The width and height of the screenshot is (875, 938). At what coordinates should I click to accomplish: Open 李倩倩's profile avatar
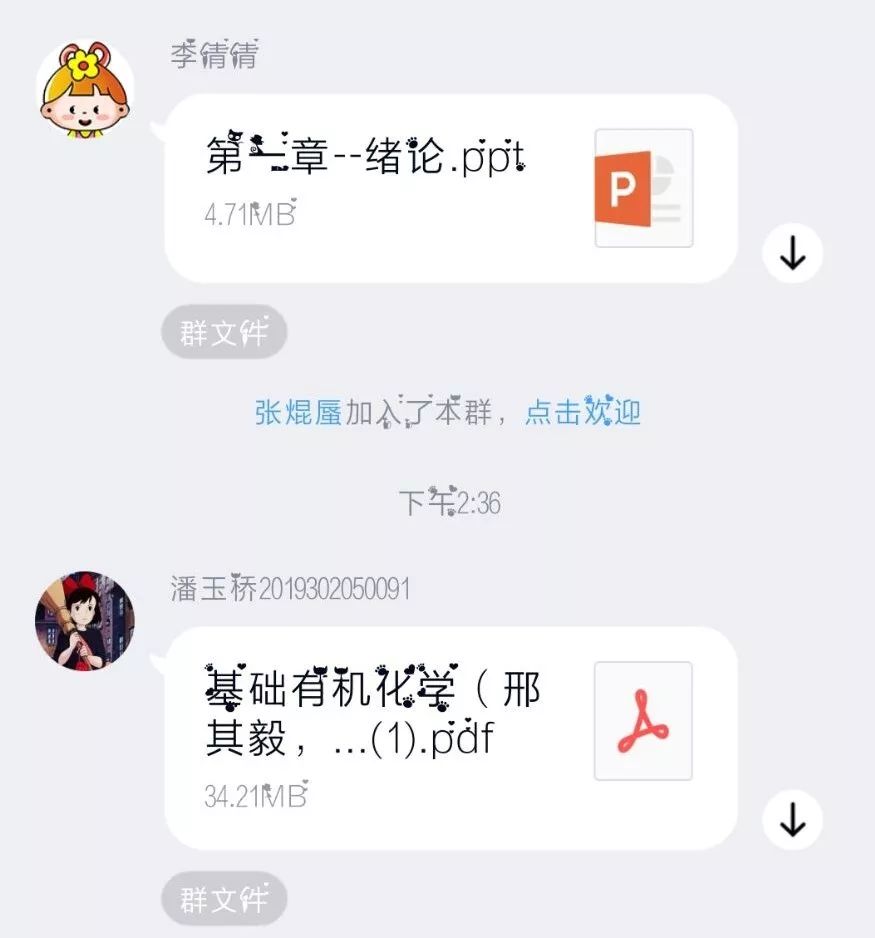click(x=86, y=92)
